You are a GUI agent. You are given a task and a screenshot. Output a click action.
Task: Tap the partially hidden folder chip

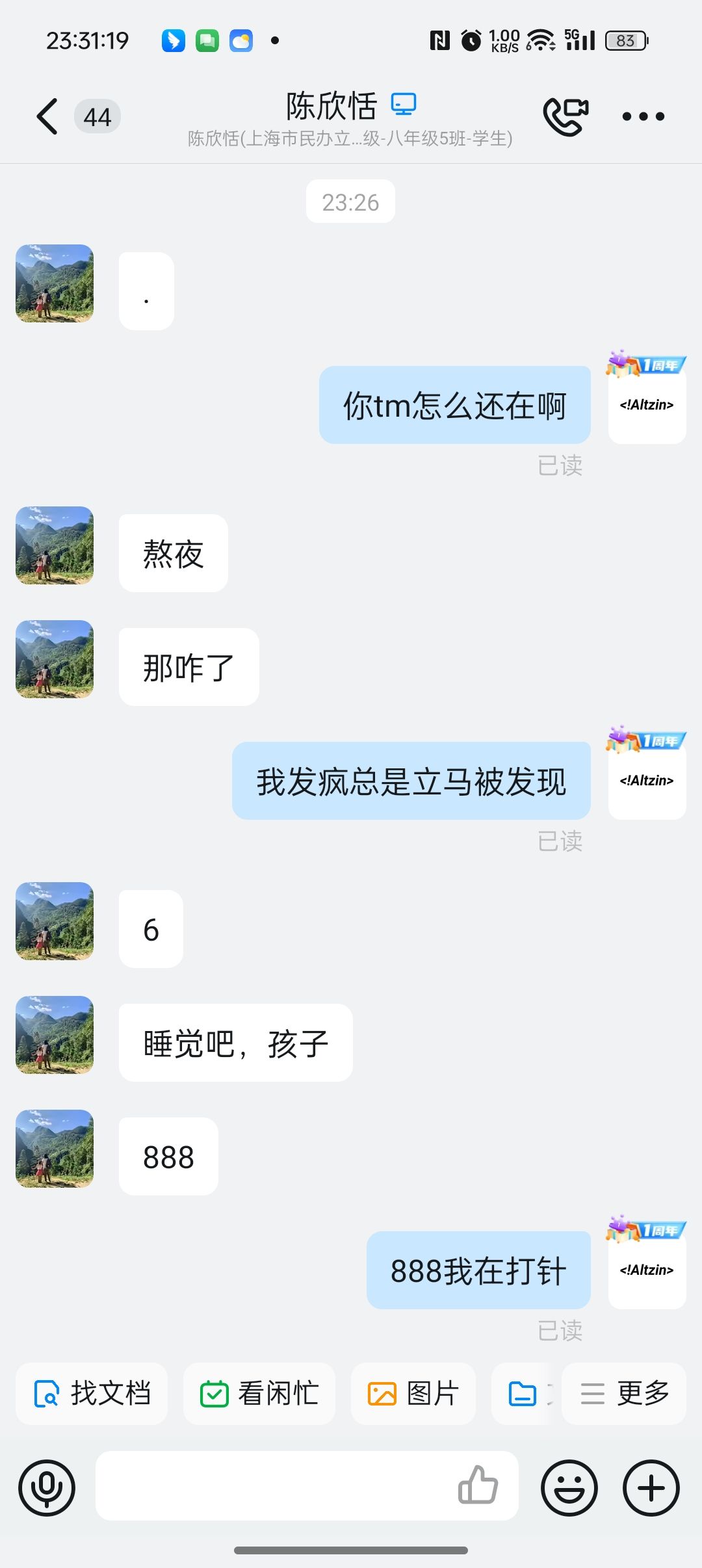524,1394
